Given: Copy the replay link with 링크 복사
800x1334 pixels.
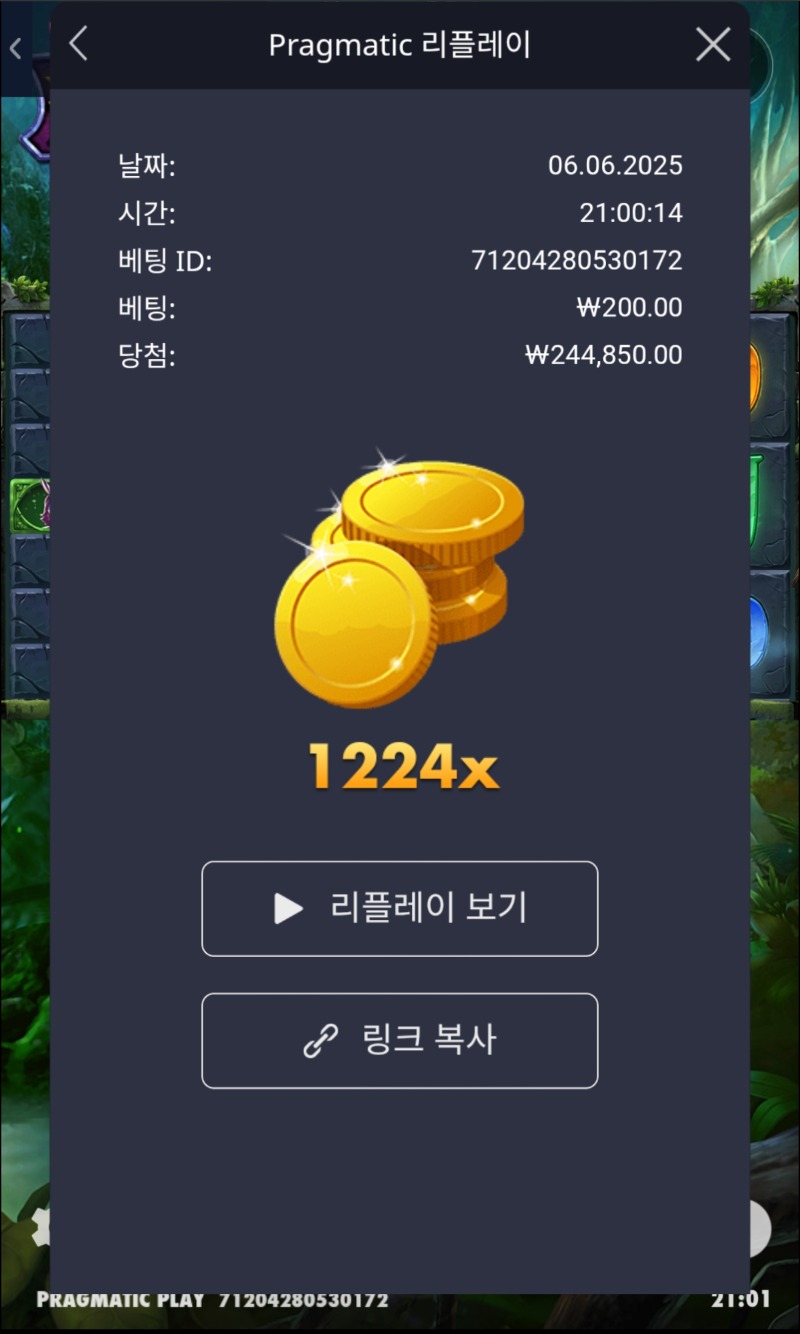Looking at the screenshot, I should pos(400,1040).
